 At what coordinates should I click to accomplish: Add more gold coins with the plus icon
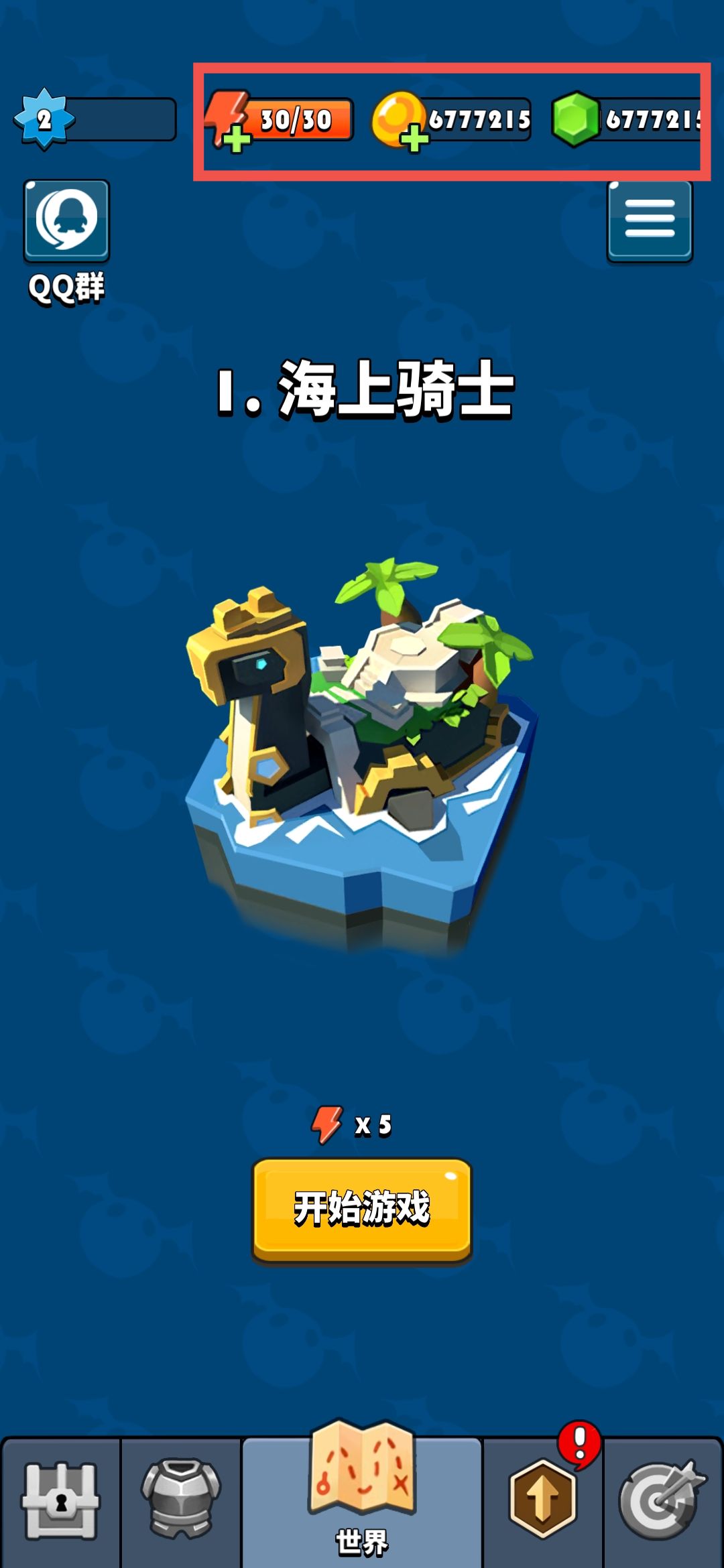414,139
